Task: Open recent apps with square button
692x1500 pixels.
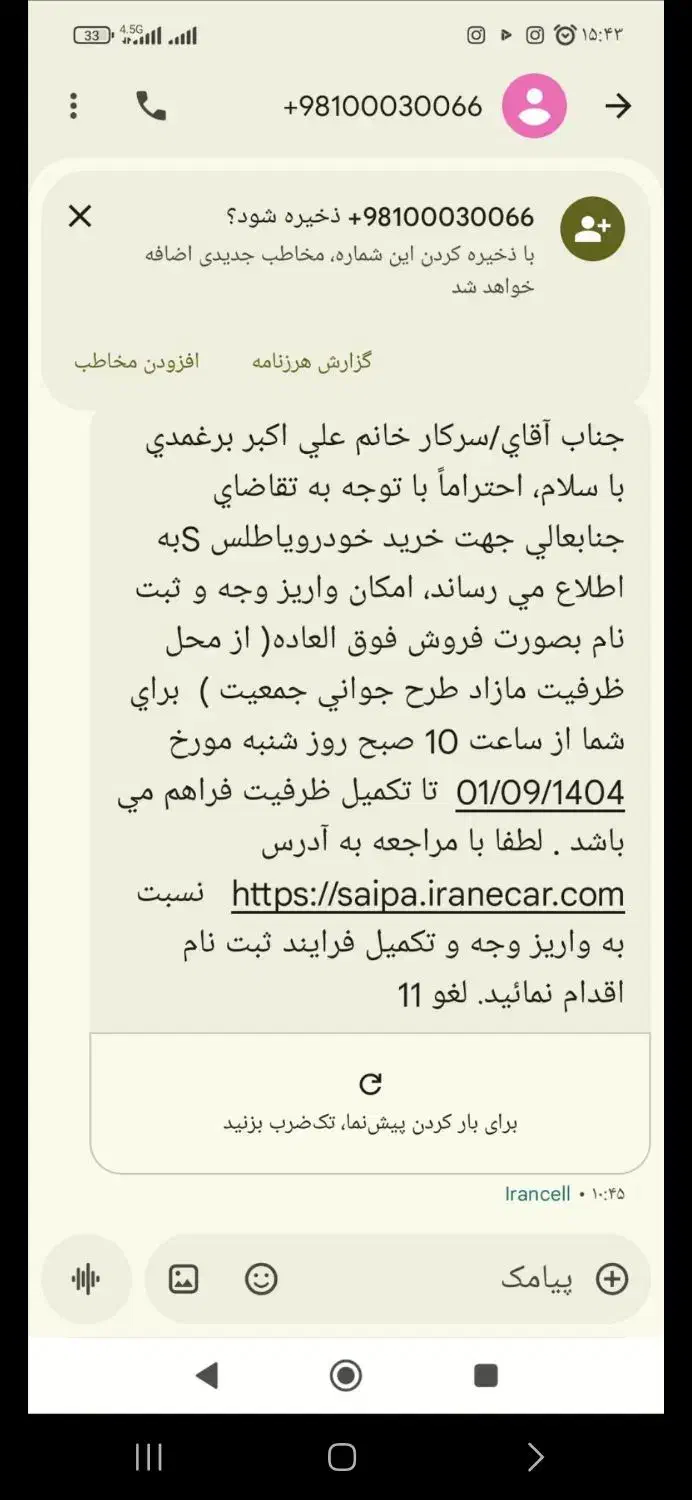Action: point(485,1375)
